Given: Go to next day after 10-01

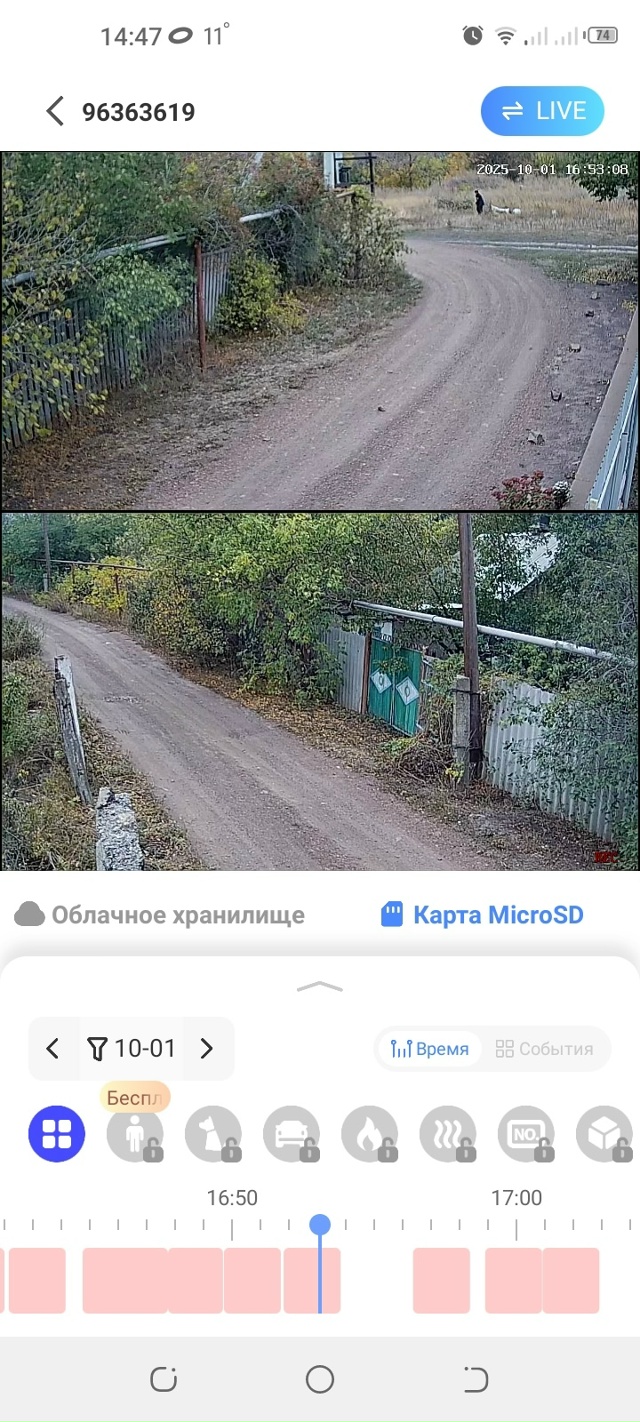Looking at the screenshot, I should pyautogui.click(x=207, y=1049).
